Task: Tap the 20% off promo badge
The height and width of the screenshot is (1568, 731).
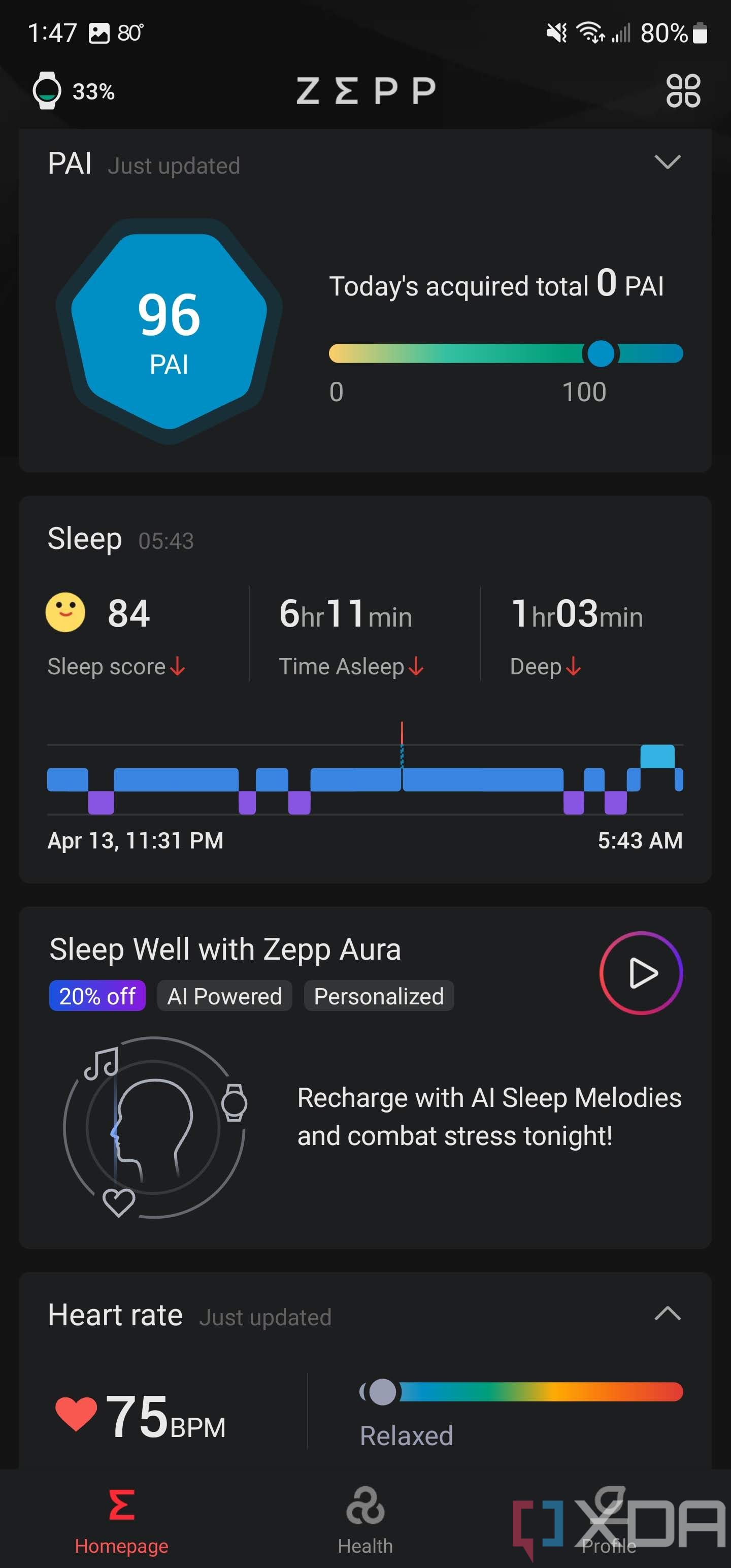Action: (97, 996)
